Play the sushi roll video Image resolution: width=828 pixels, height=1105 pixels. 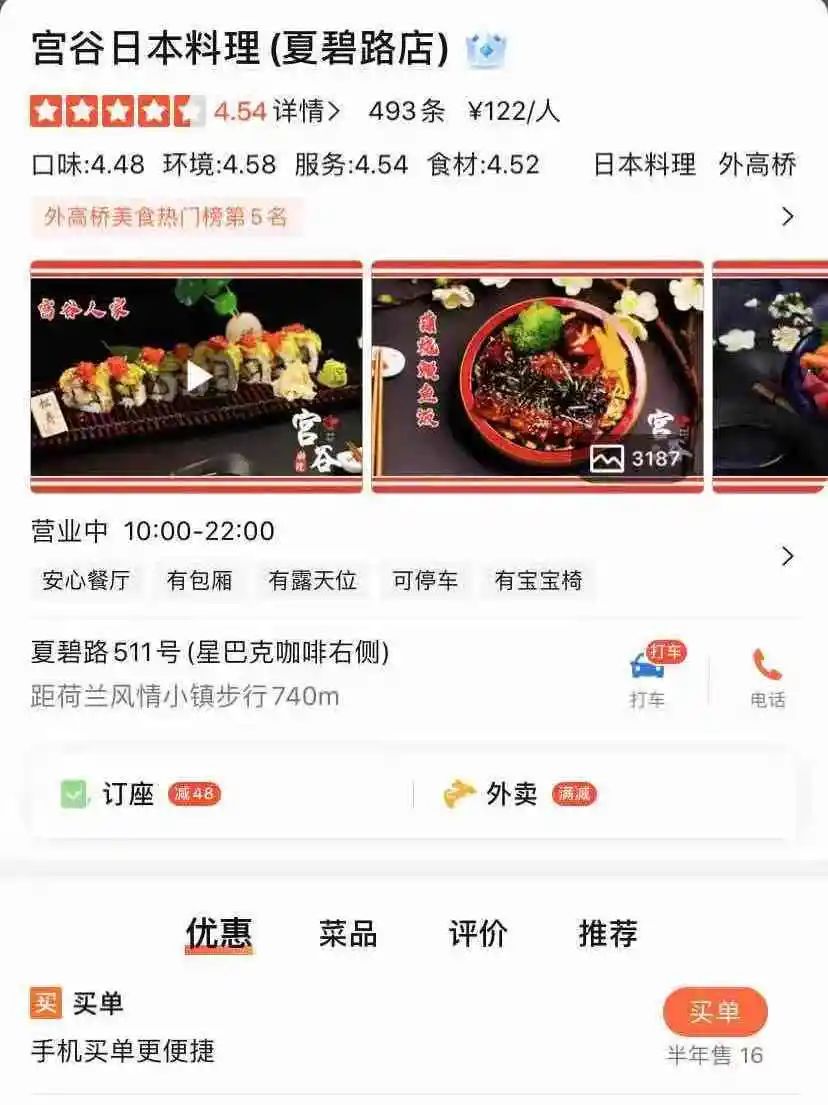click(197, 376)
